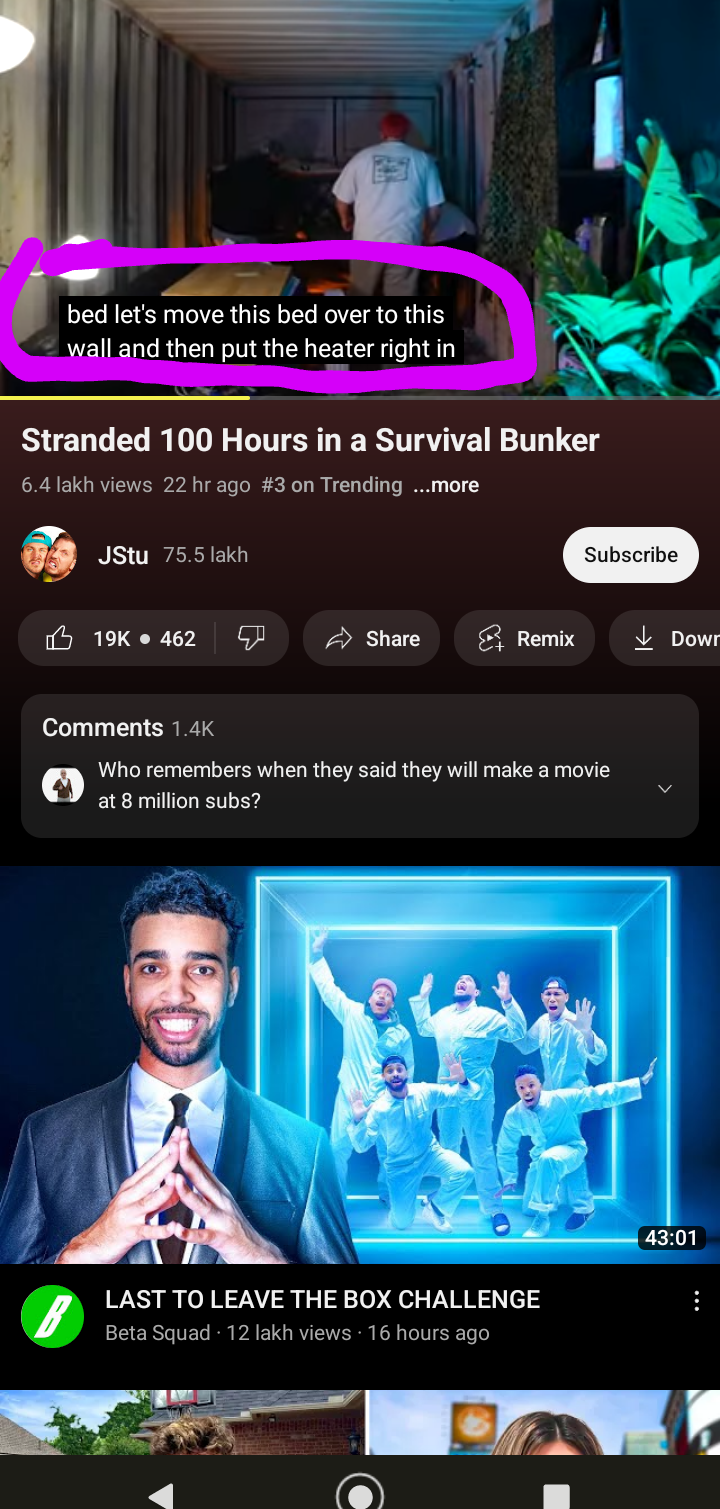Share this video
The height and width of the screenshot is (1509, 720).
[371, 639]
